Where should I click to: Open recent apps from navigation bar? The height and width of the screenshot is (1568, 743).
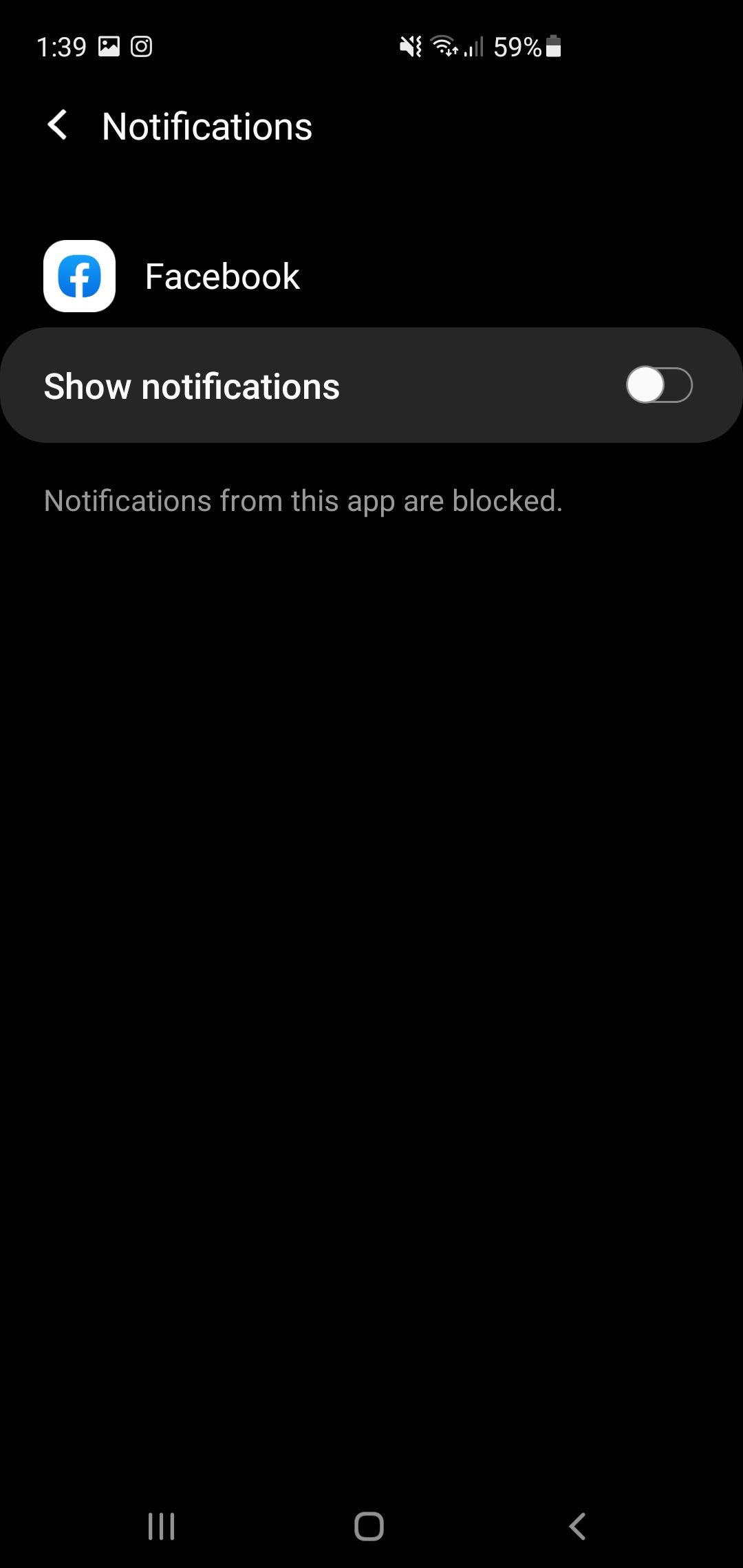(161, 1527)
